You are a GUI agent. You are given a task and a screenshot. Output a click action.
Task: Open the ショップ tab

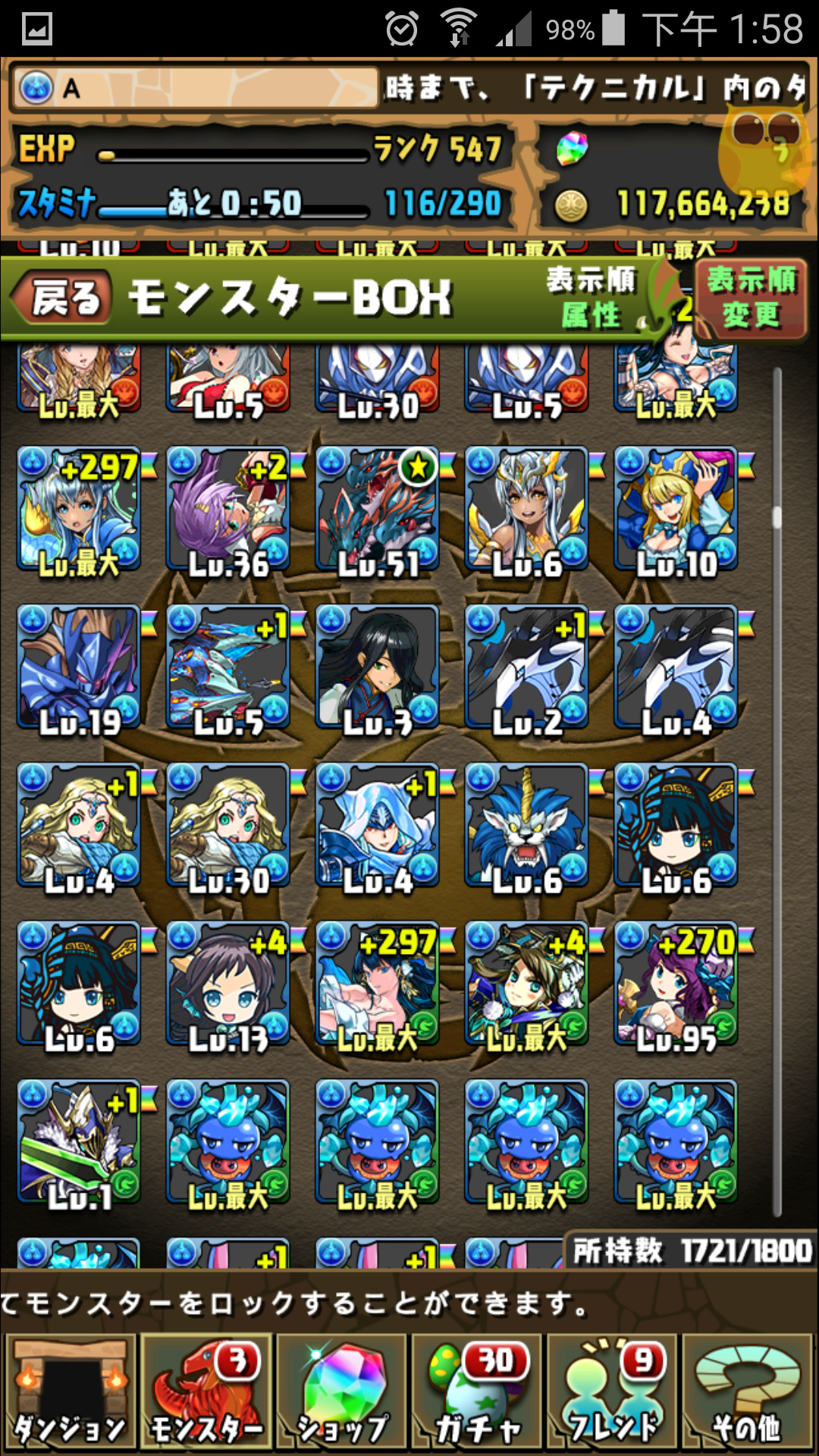[x=343, y=1392]
